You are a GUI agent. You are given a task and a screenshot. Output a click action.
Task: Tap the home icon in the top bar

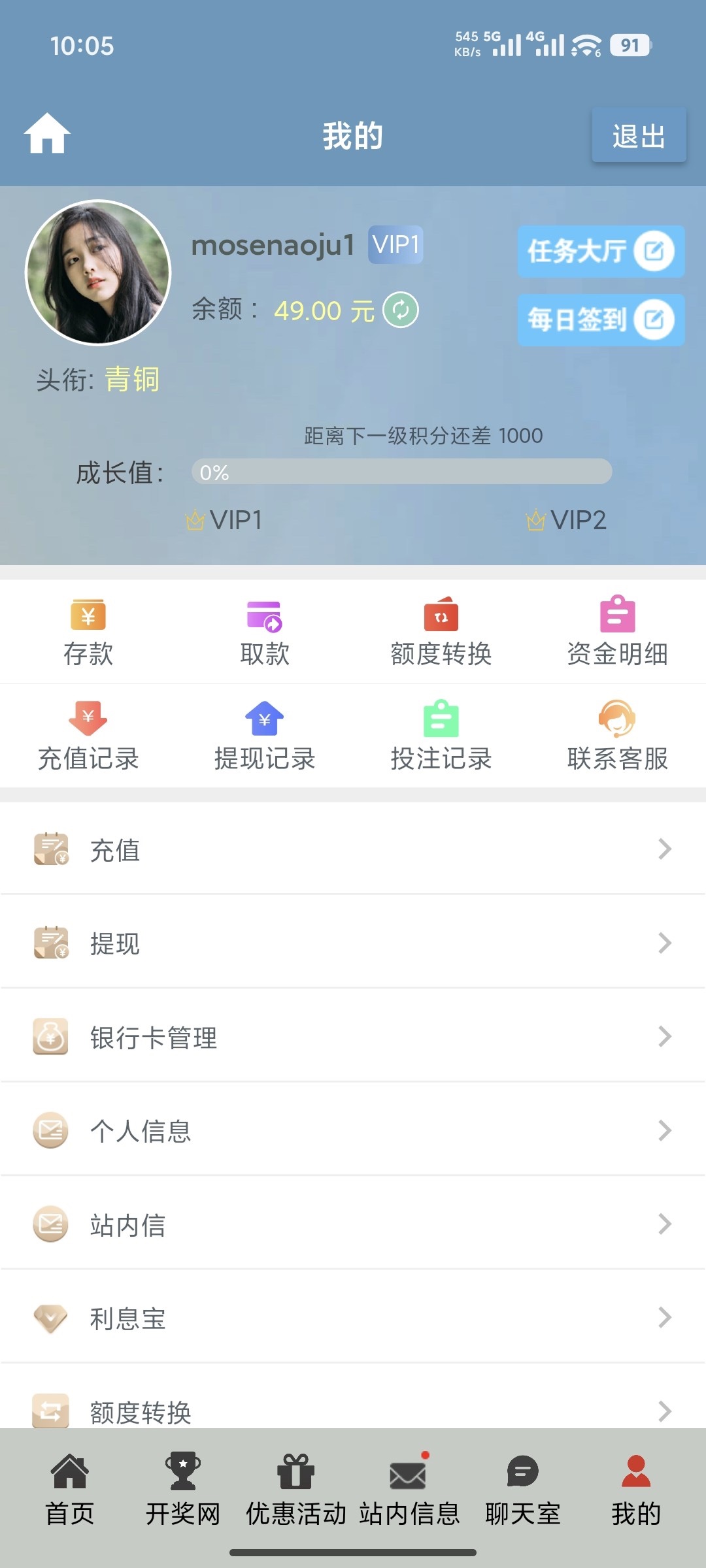click(x=47, y=134)
